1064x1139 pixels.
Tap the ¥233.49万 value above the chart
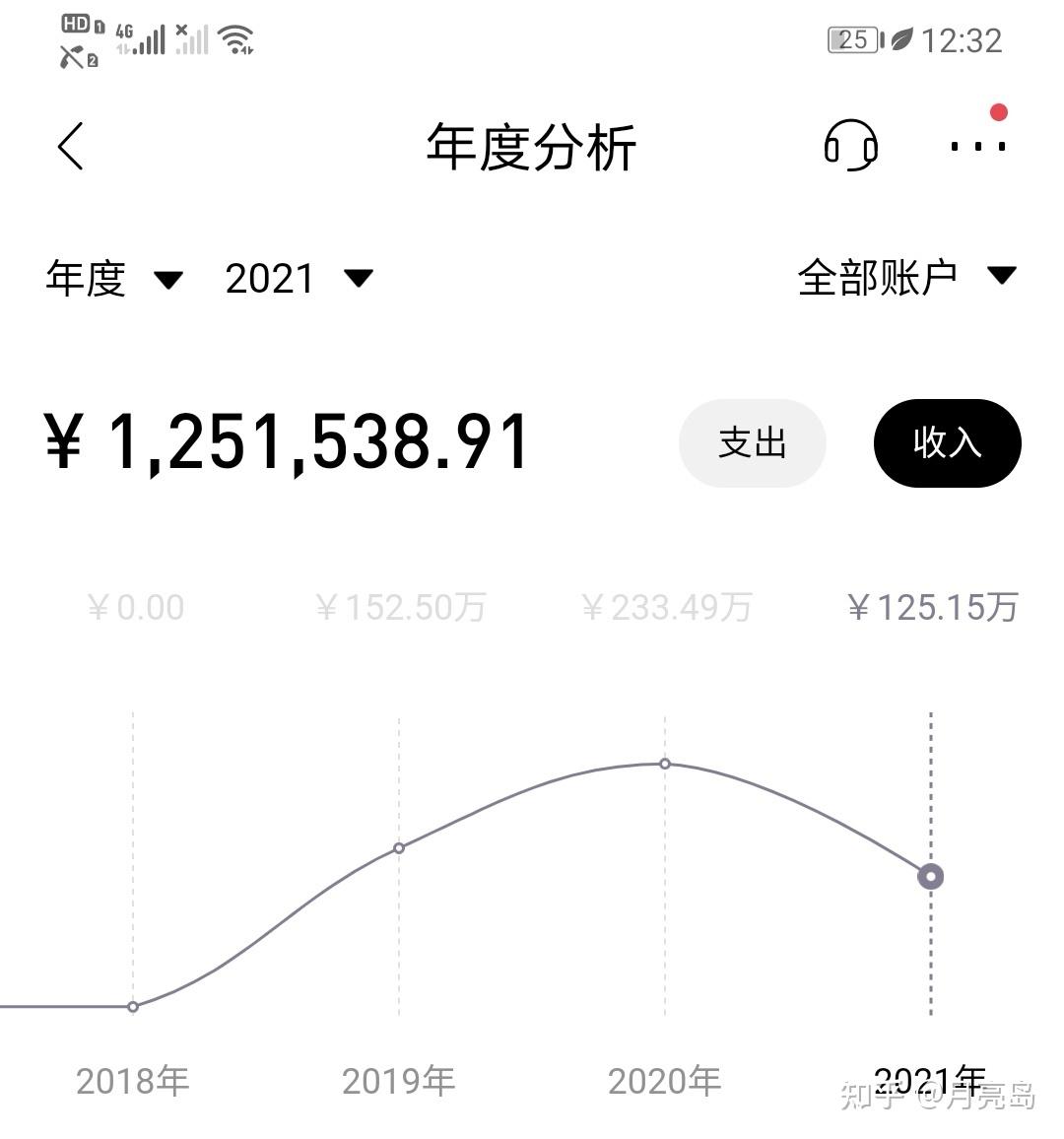[x=667, y=608]
